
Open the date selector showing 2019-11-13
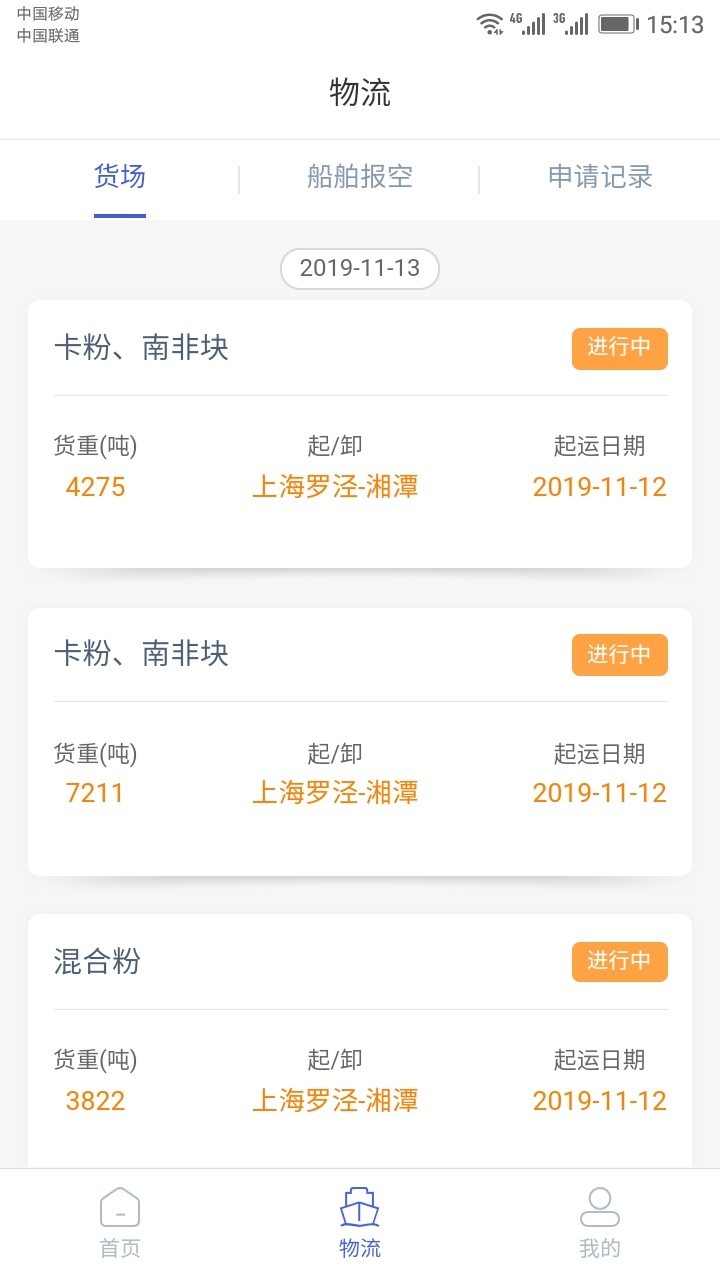click(x=359, y=268)
